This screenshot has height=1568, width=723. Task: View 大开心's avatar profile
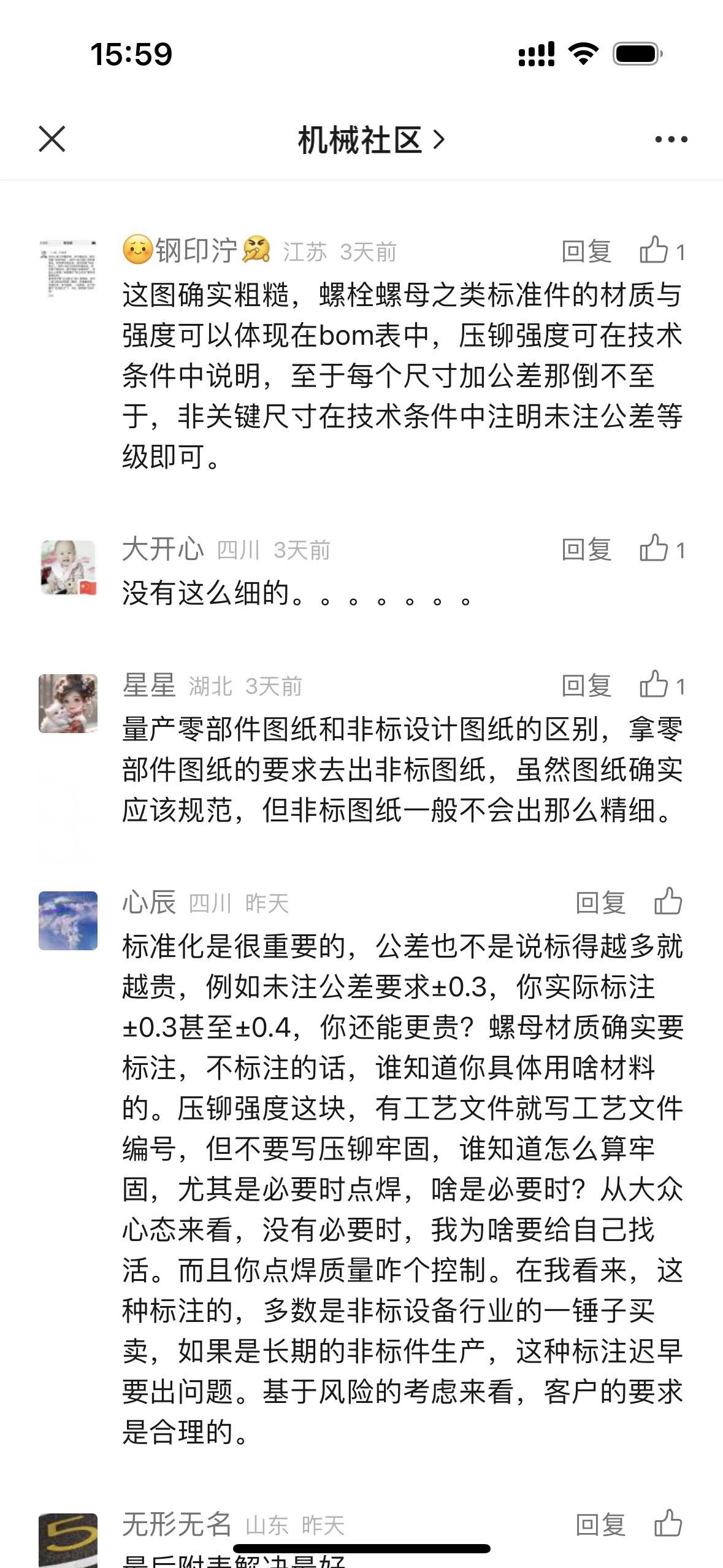pos(68,568)
